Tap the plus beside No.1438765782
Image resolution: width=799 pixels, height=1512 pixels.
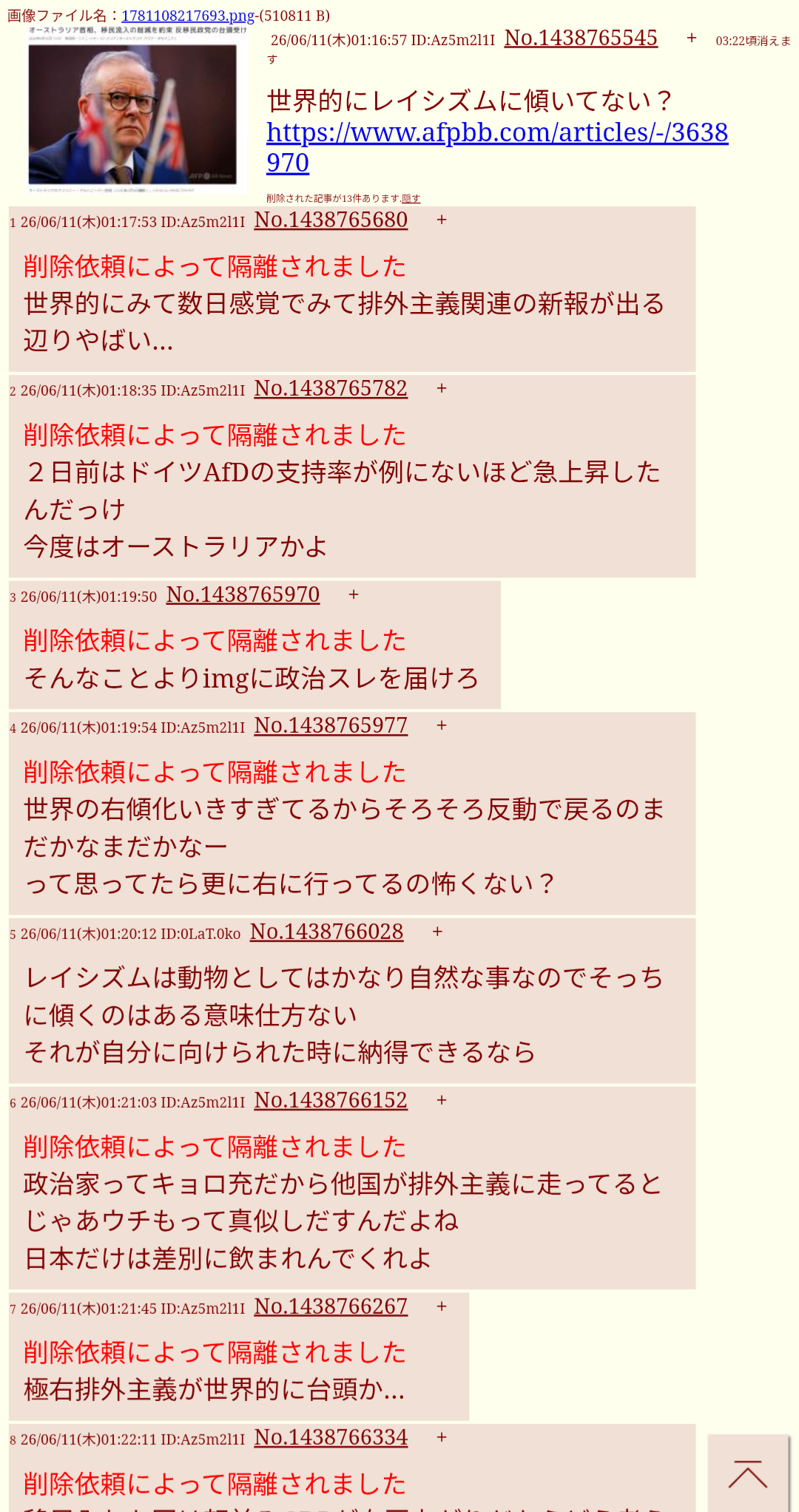coord(442,389)
